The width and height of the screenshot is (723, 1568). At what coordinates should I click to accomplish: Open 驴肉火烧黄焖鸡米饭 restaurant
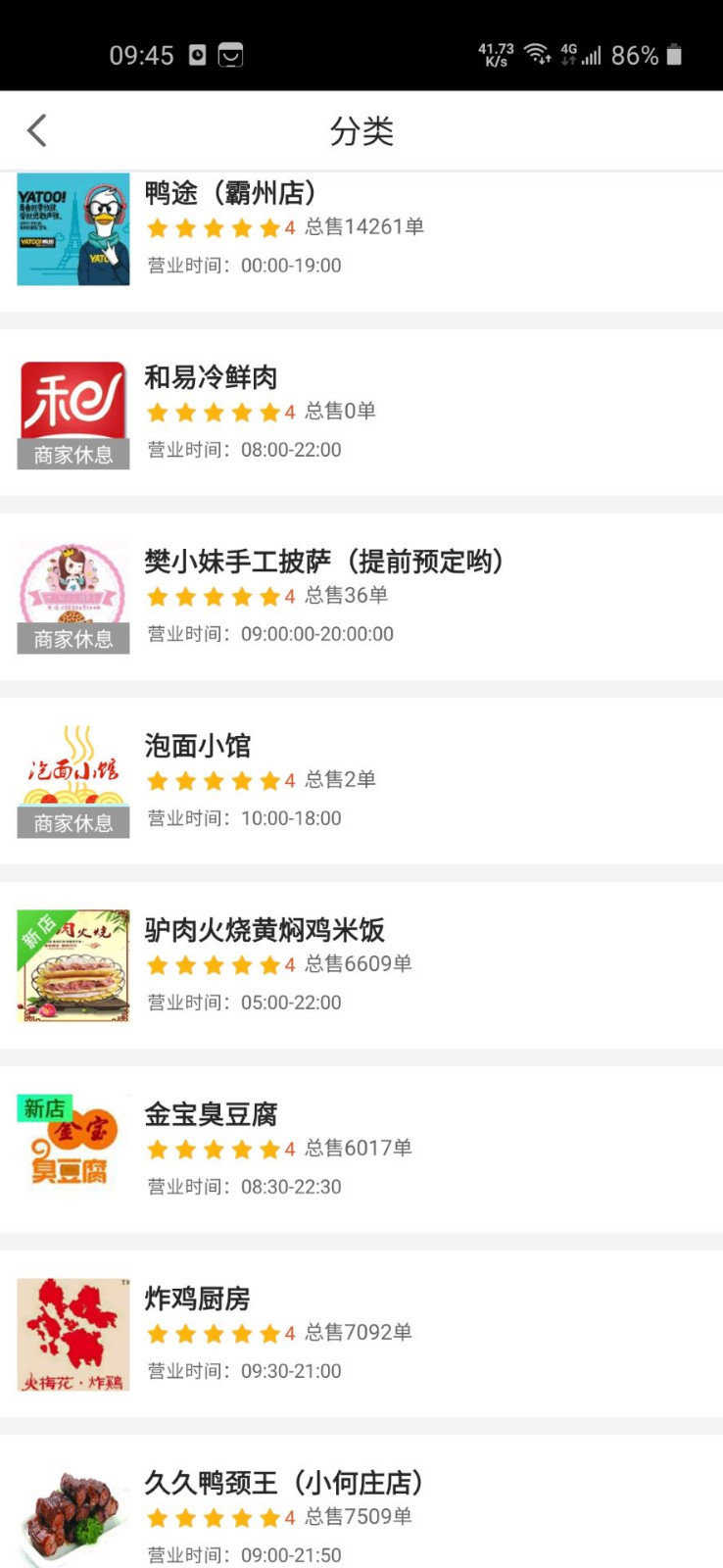point(265,930)
